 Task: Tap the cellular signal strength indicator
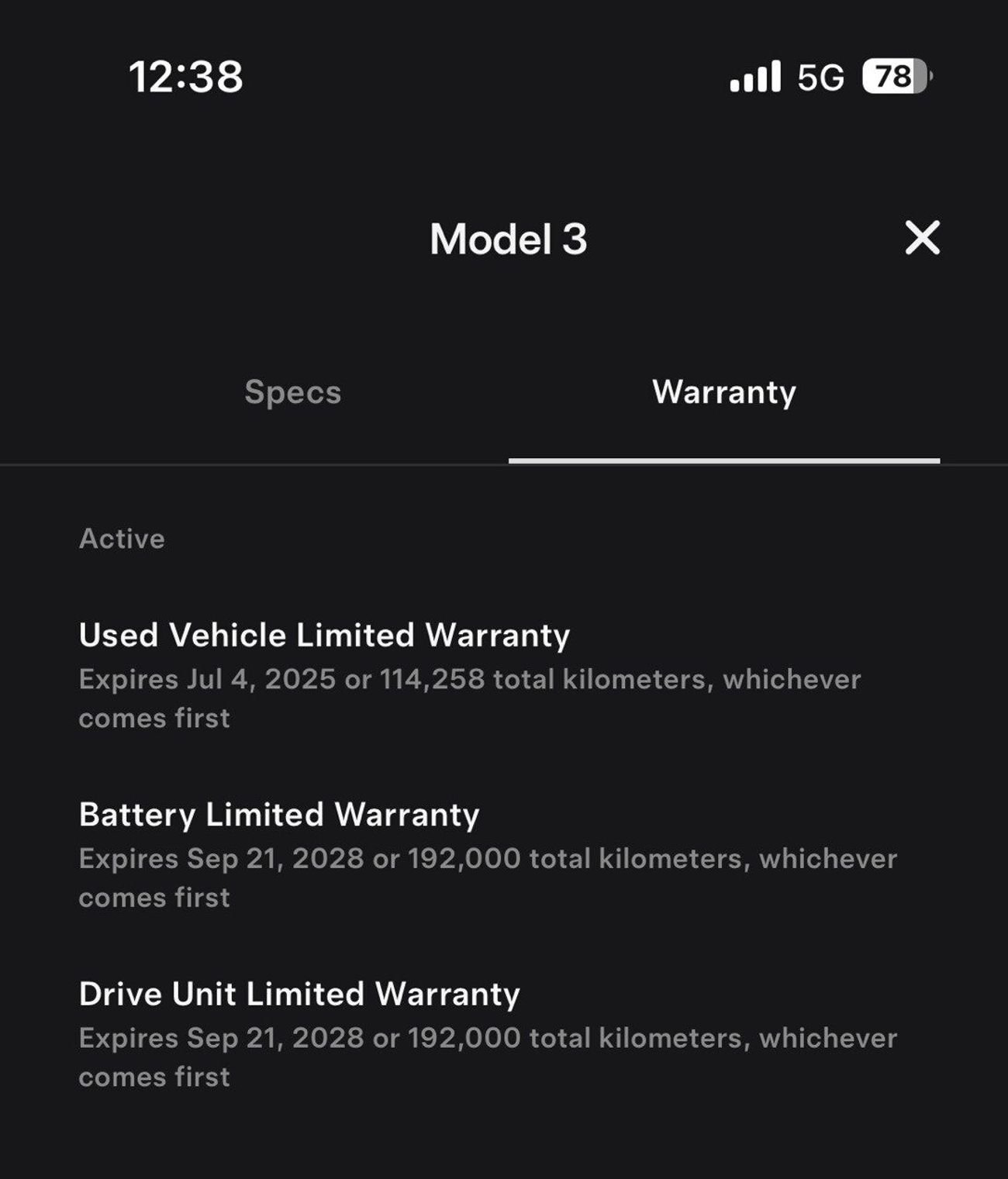pos(756,77)
